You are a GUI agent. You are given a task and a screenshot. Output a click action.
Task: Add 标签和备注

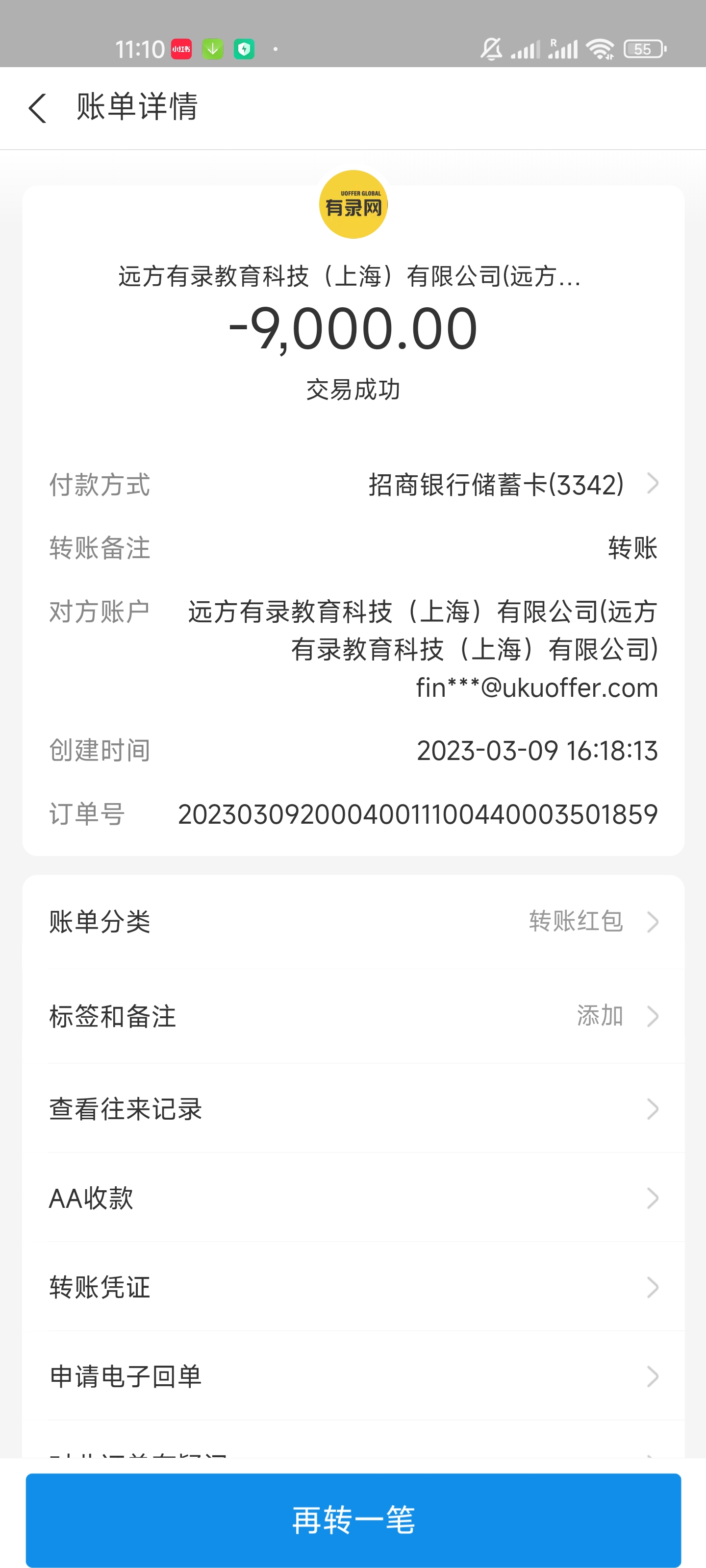click(353, 1016)
